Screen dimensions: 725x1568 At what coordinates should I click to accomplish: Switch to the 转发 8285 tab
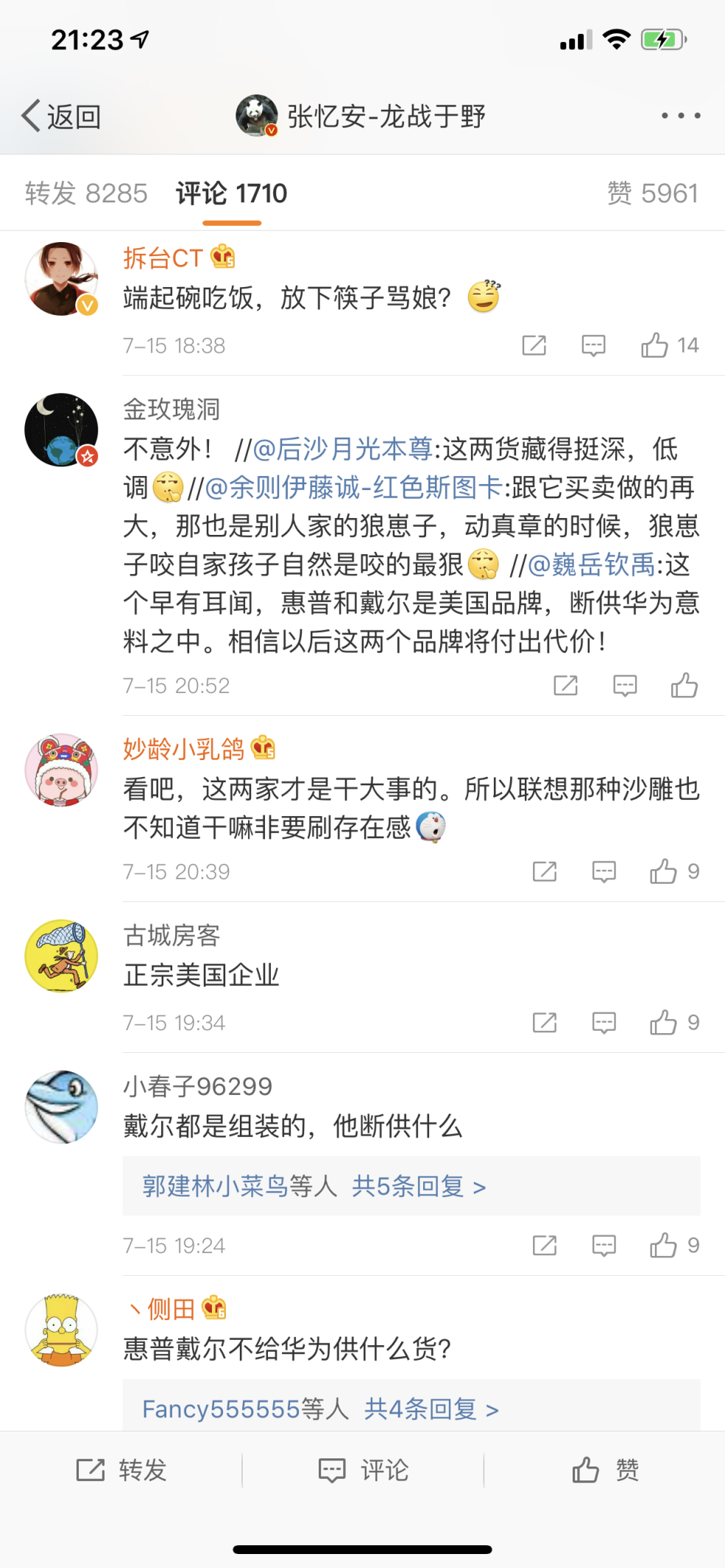86,194
